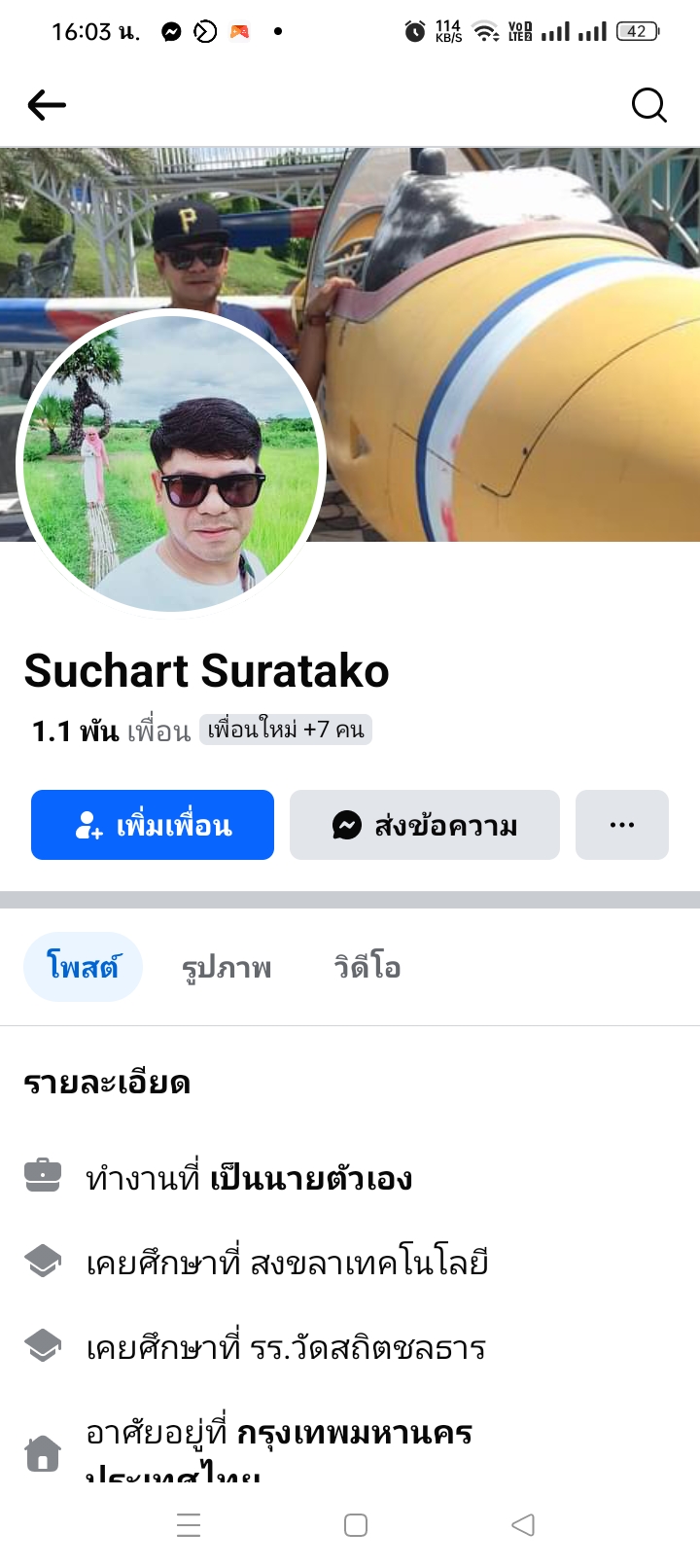
Task: Switch to the รูปภาพ tab
Action: pos(227,967)
